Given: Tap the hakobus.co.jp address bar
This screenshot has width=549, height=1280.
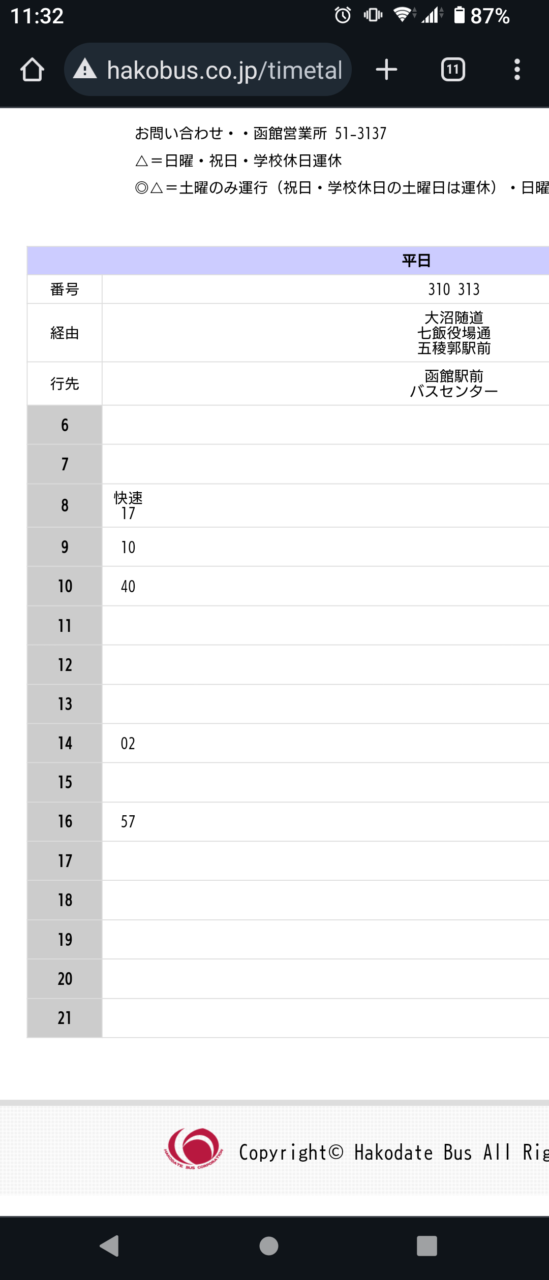Looking at the screenshot, I should point(208,70).
